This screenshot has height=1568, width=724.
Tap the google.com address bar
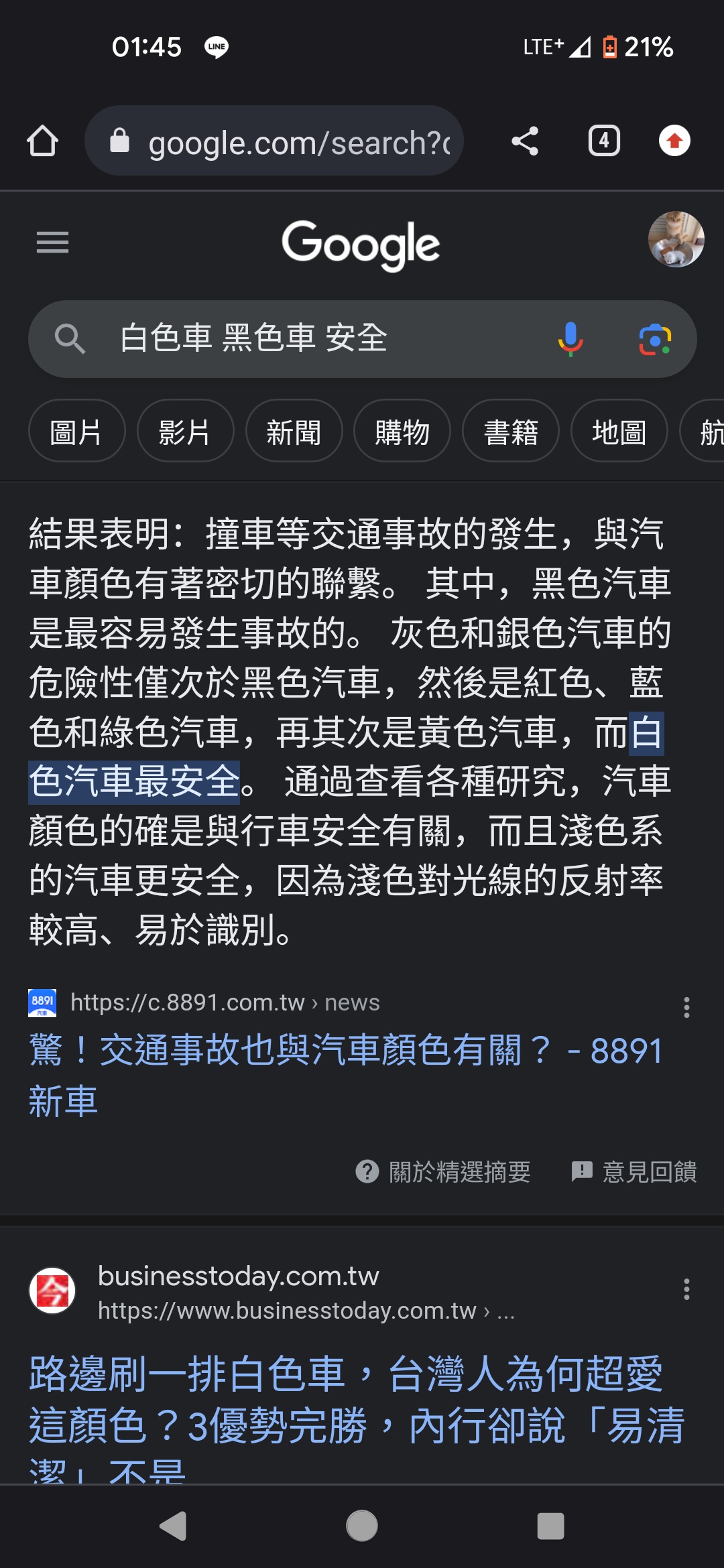click(274, 141)
